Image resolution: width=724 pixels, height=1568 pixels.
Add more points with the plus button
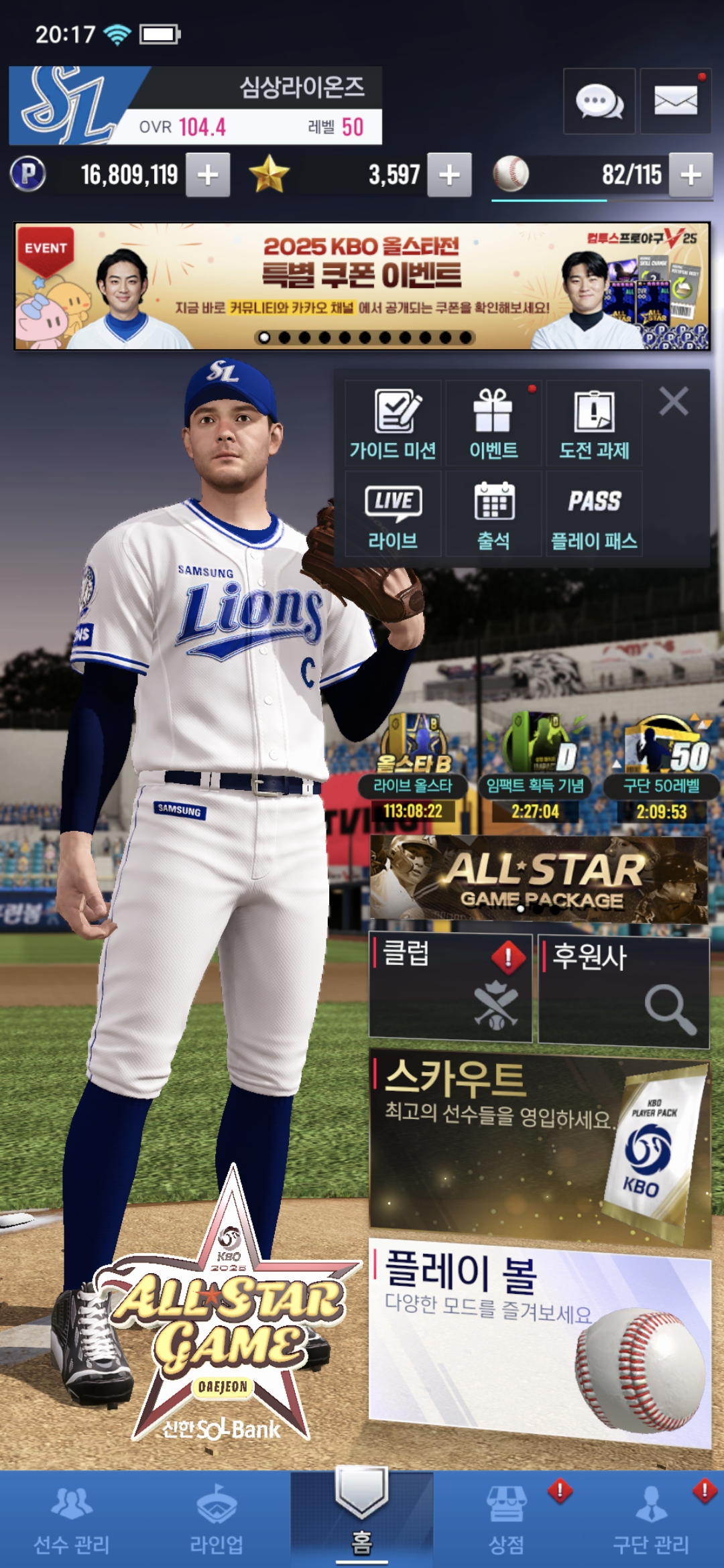[208, 175]
